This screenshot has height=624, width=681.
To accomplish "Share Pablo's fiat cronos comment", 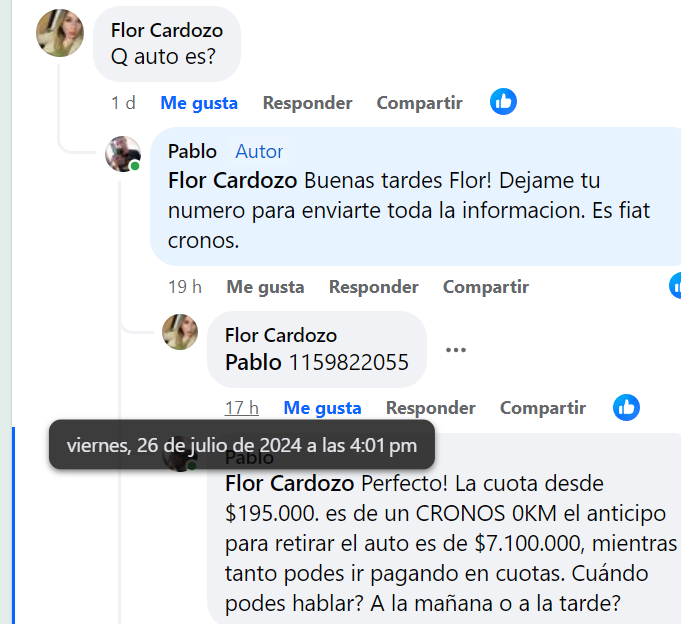I will coord(485,287).
